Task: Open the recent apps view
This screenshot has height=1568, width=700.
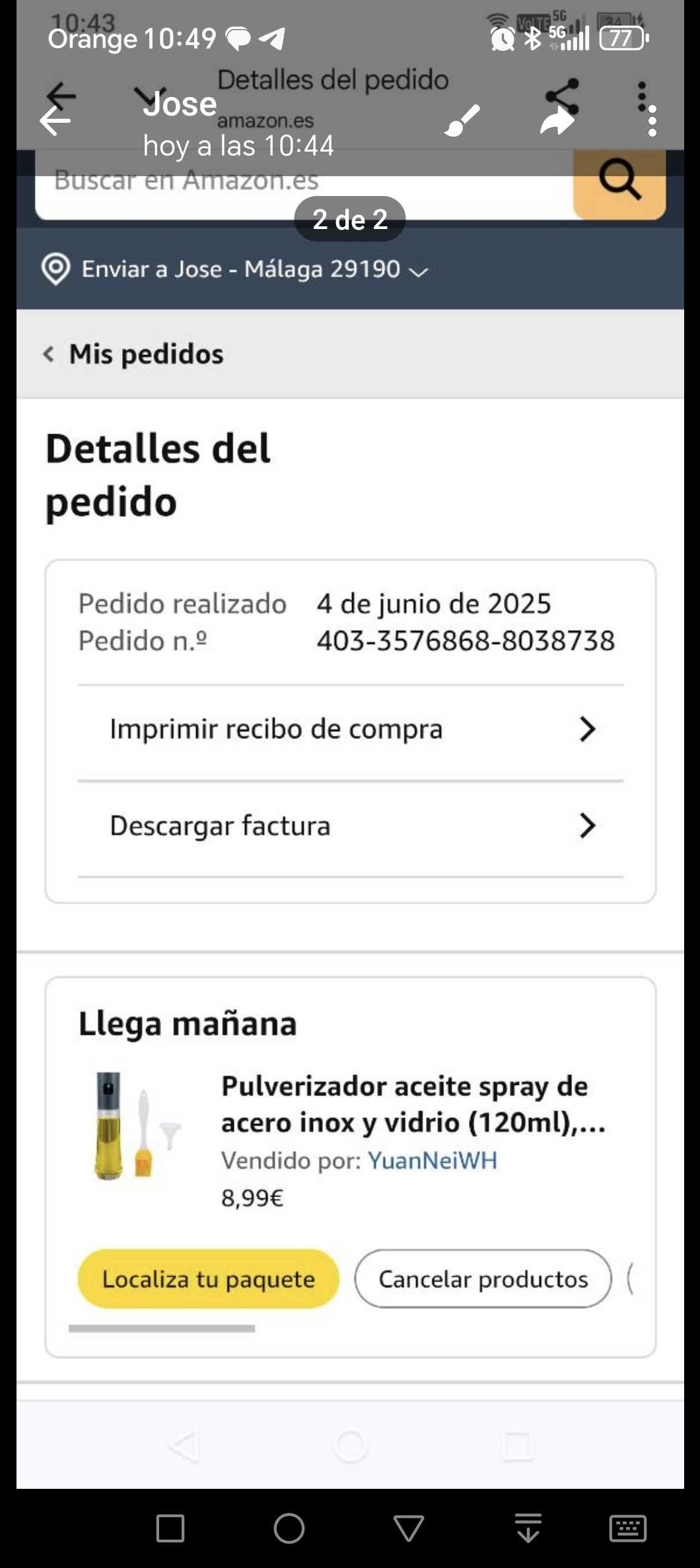Action: coord(170,1528)
